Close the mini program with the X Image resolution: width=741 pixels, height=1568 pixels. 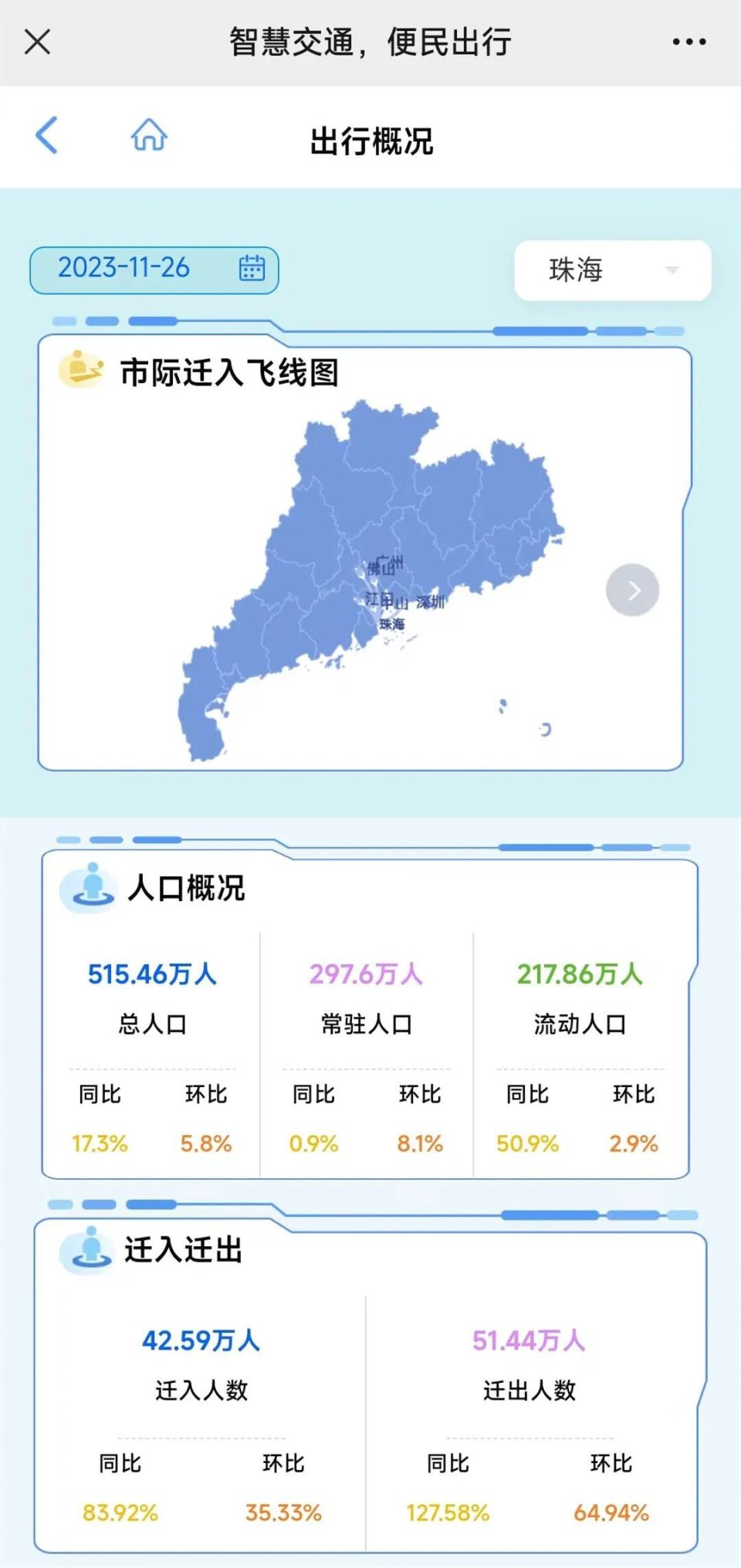pos(36,42)
